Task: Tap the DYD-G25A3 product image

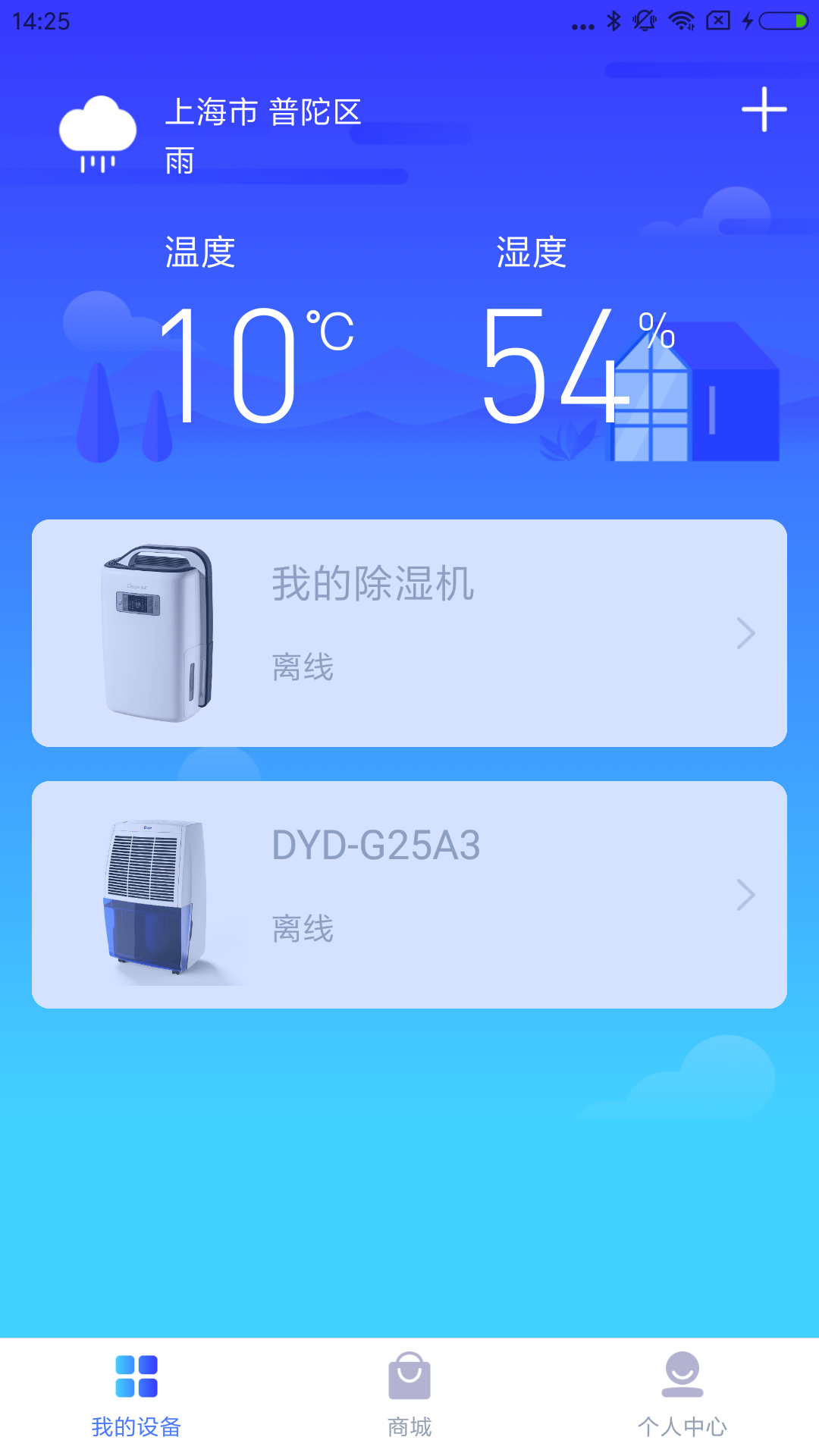Action: (152, 893)
